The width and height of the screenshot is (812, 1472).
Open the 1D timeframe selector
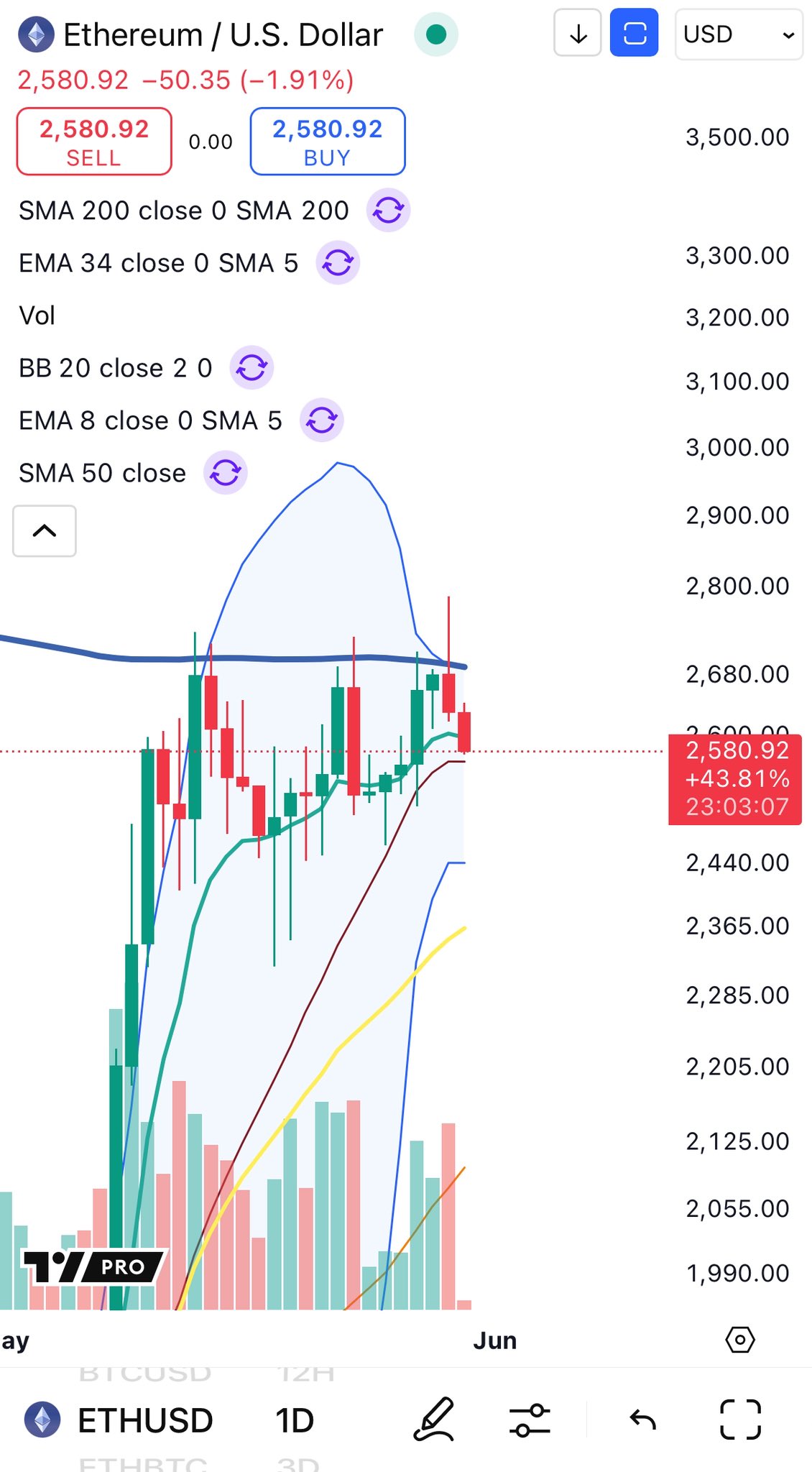click(x=295, y=1419)
